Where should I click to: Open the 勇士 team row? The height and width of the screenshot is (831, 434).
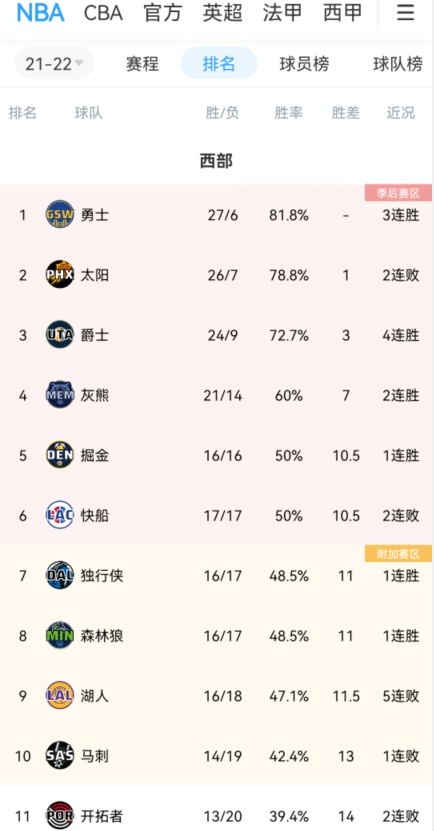[217, 215]
